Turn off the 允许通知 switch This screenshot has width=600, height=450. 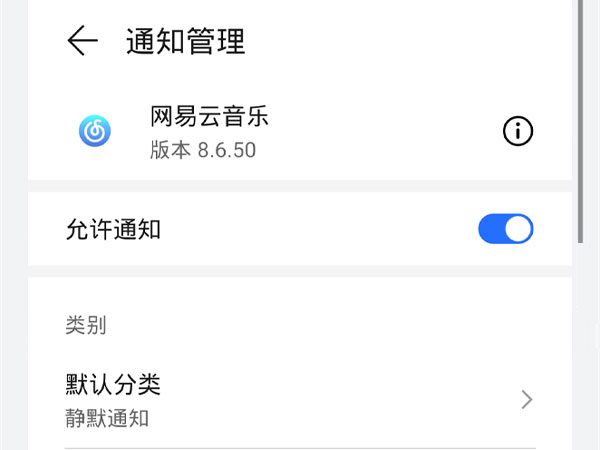coord(505,229)
